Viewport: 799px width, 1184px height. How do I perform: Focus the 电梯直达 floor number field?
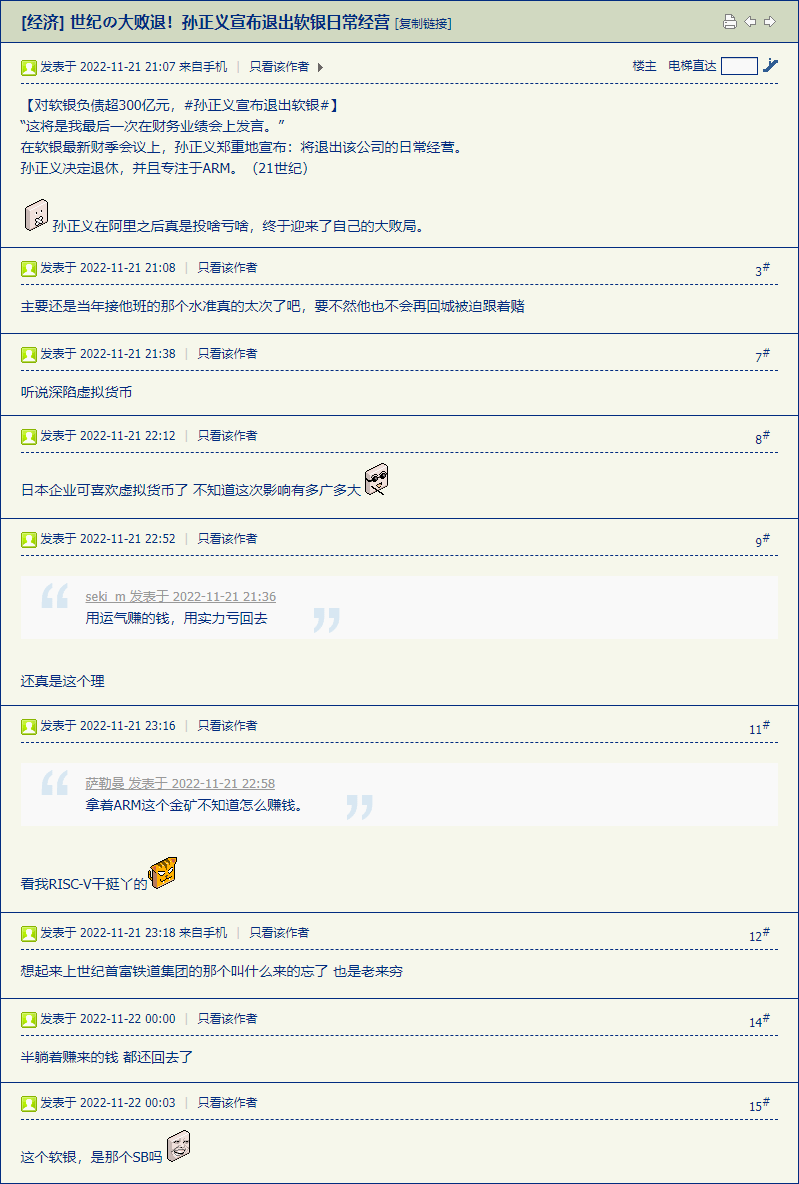739,66
